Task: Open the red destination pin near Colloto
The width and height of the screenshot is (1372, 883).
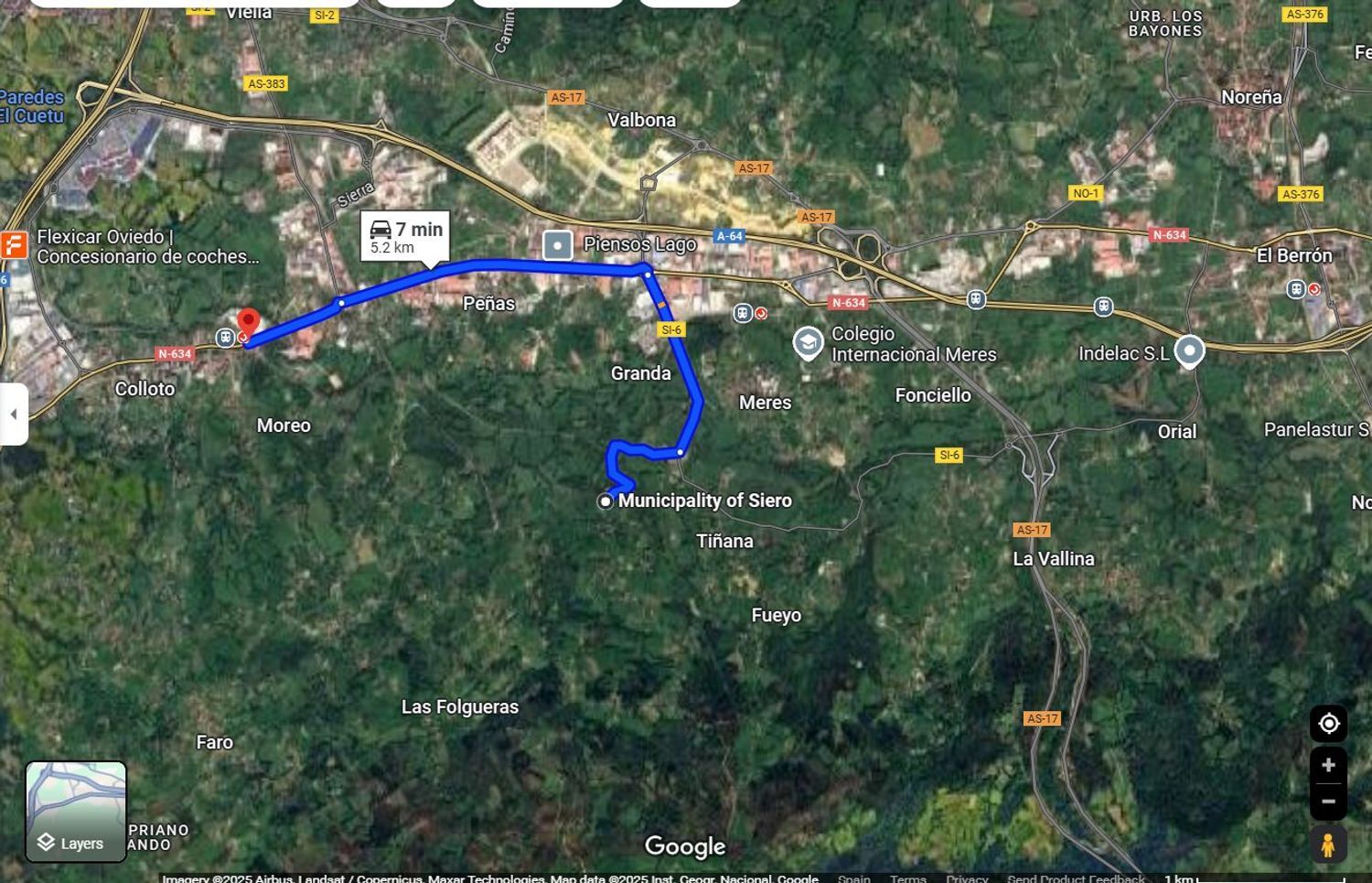Action: (248, 324)
